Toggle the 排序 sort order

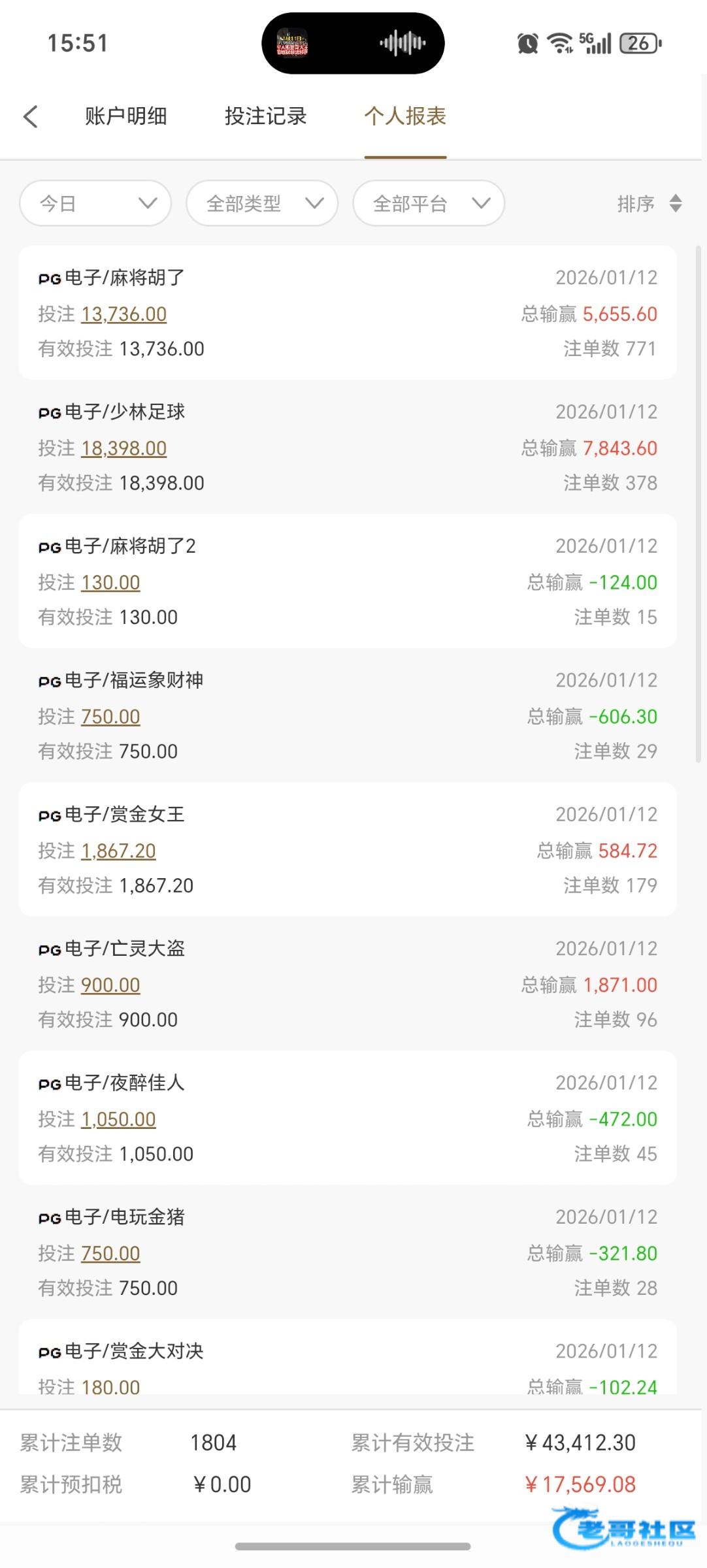(x=649, y=203)
